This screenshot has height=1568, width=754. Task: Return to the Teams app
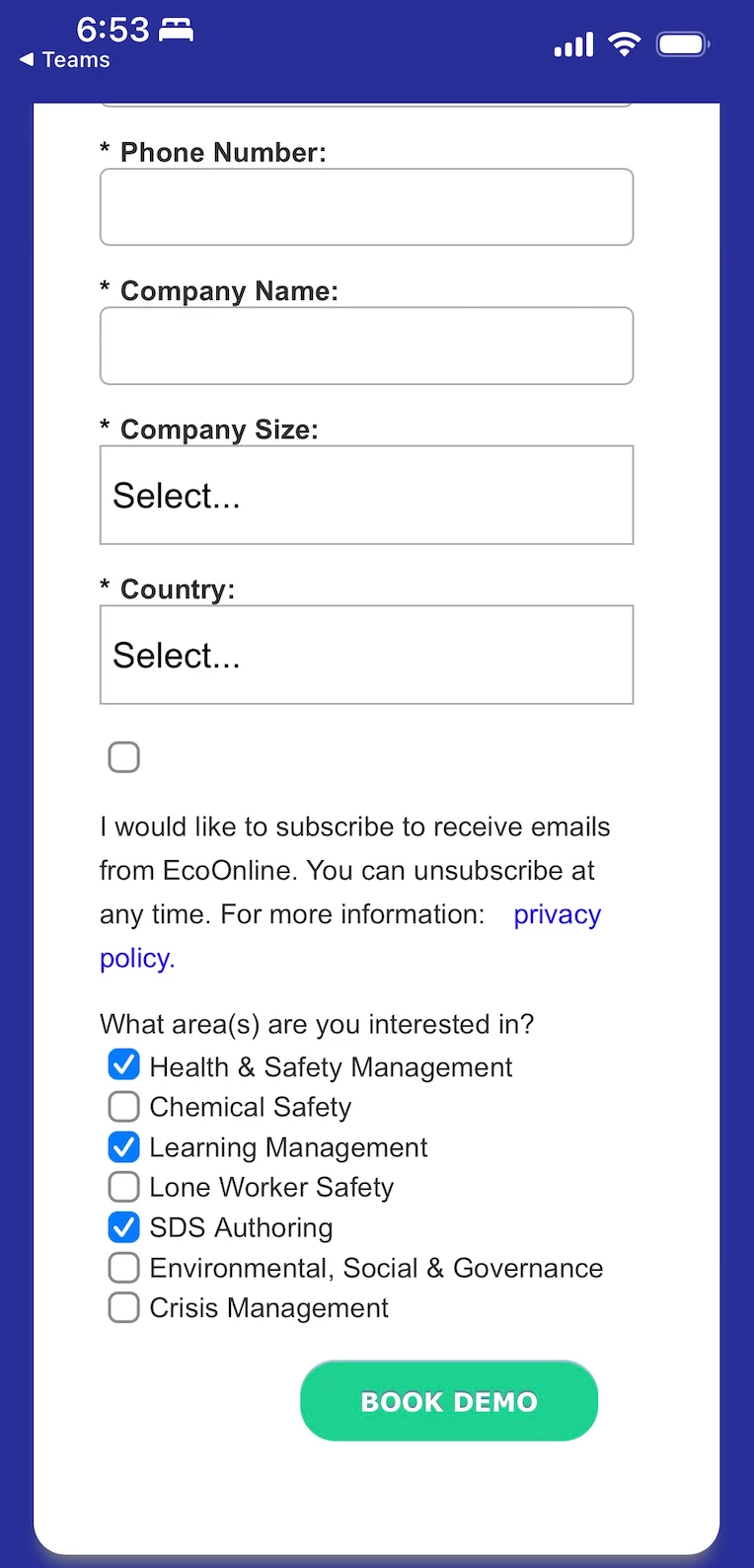(64, 60)
